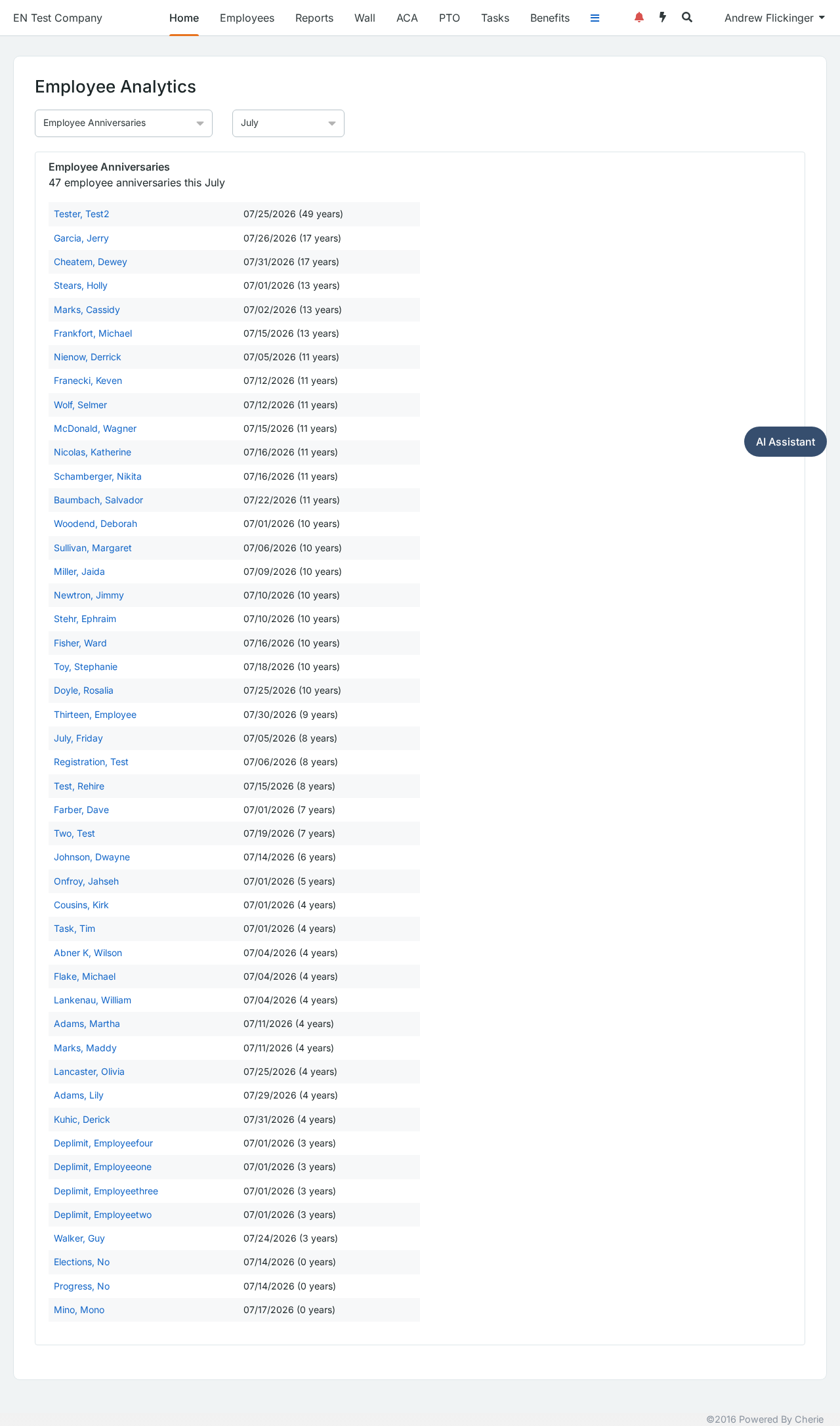The width and height of the screenshot is (840, 1426).
Task: Open the hamburger more menu
Action: click(595, 18)
